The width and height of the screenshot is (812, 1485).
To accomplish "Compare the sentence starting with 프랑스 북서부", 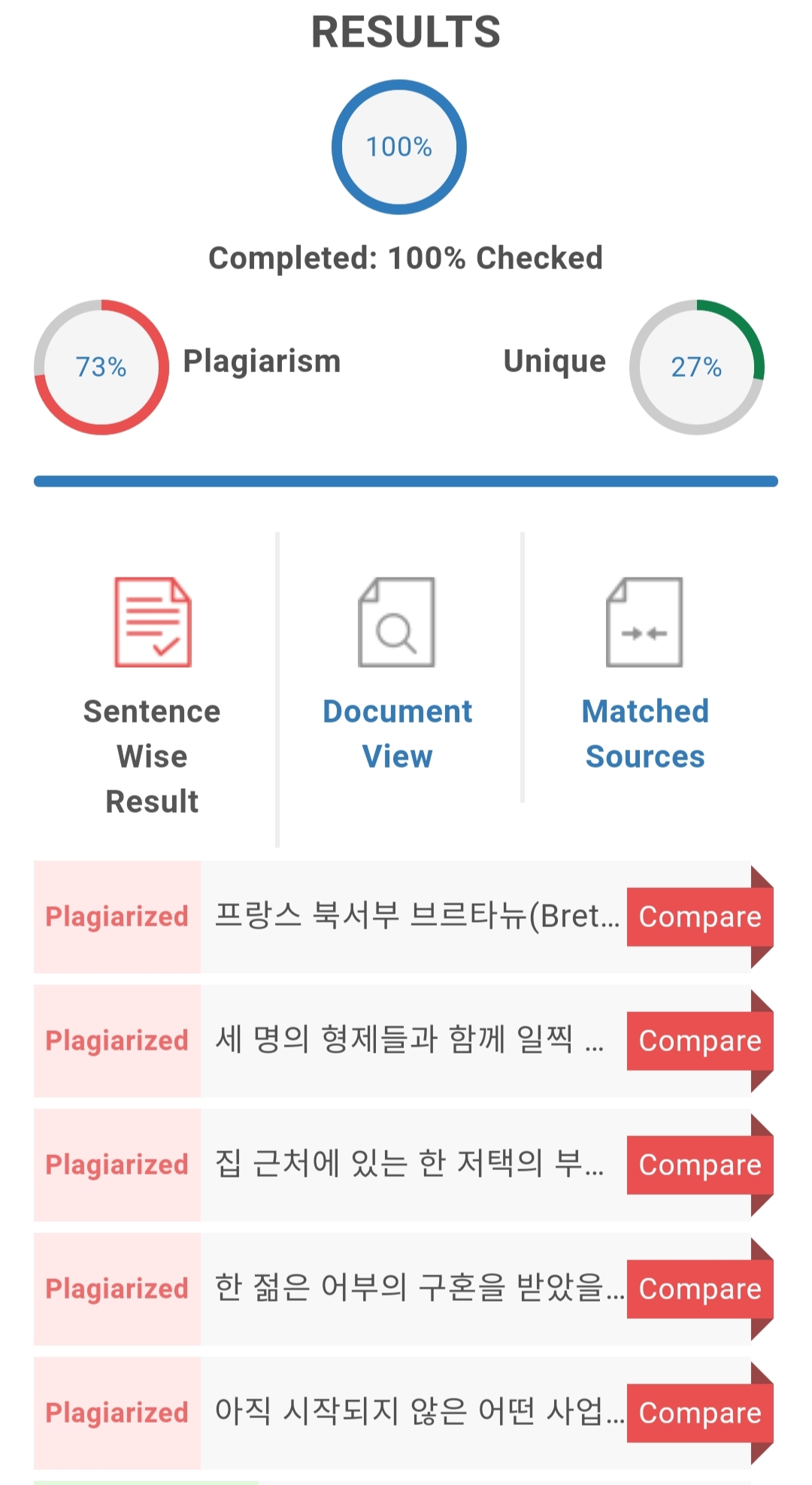I will (700, 917).
